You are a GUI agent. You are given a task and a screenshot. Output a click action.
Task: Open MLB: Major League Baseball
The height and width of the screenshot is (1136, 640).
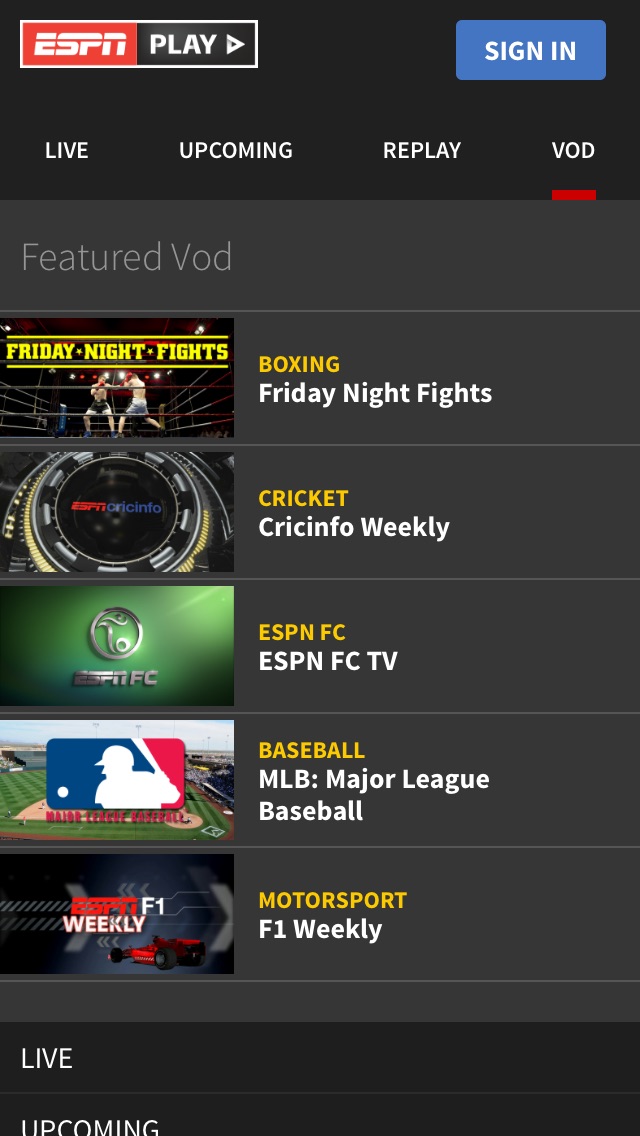tap(374, 781)
